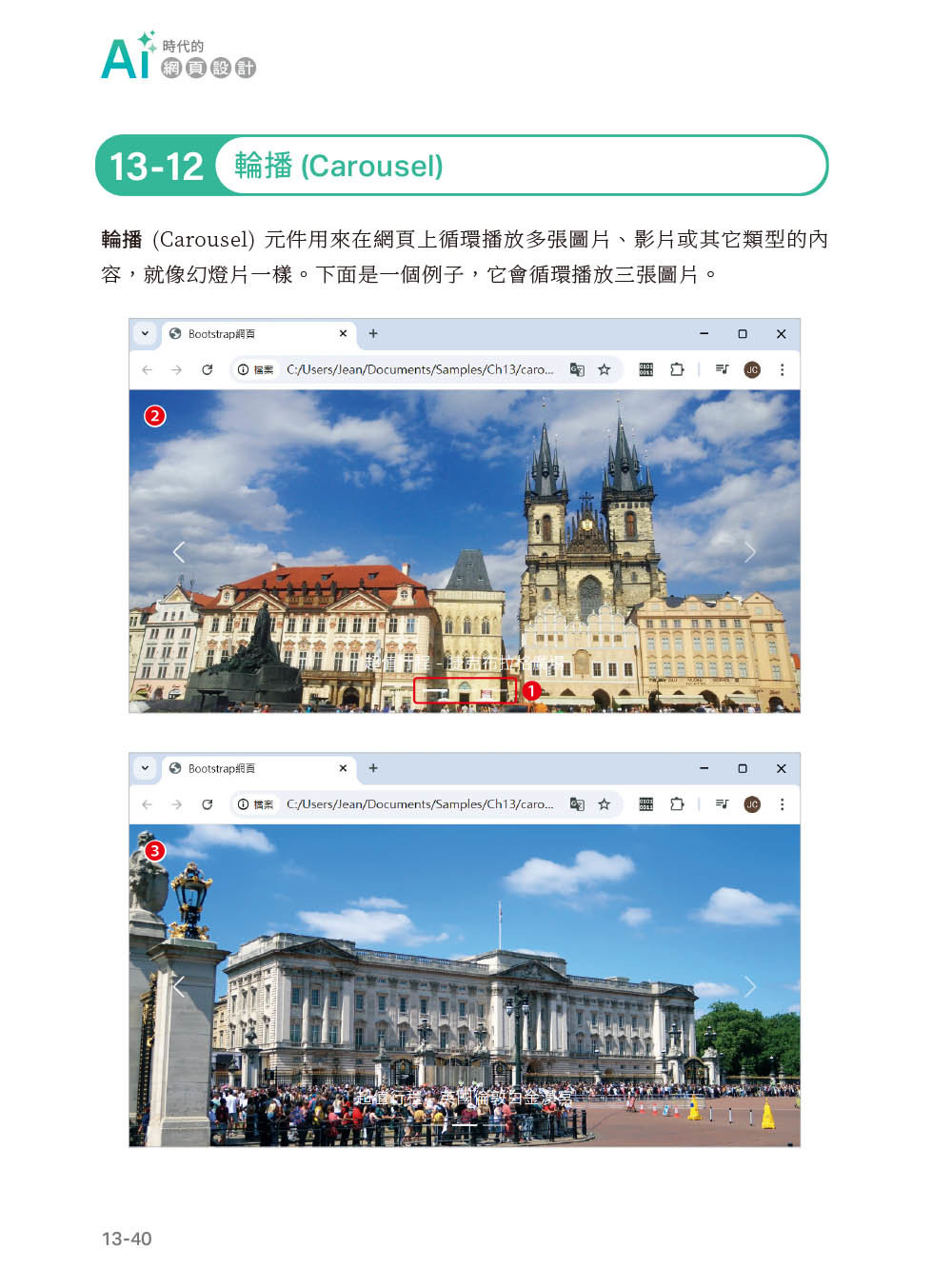
Task: Click the Bootstrap globe favicon on the first tab
Action: click(174, 334)
